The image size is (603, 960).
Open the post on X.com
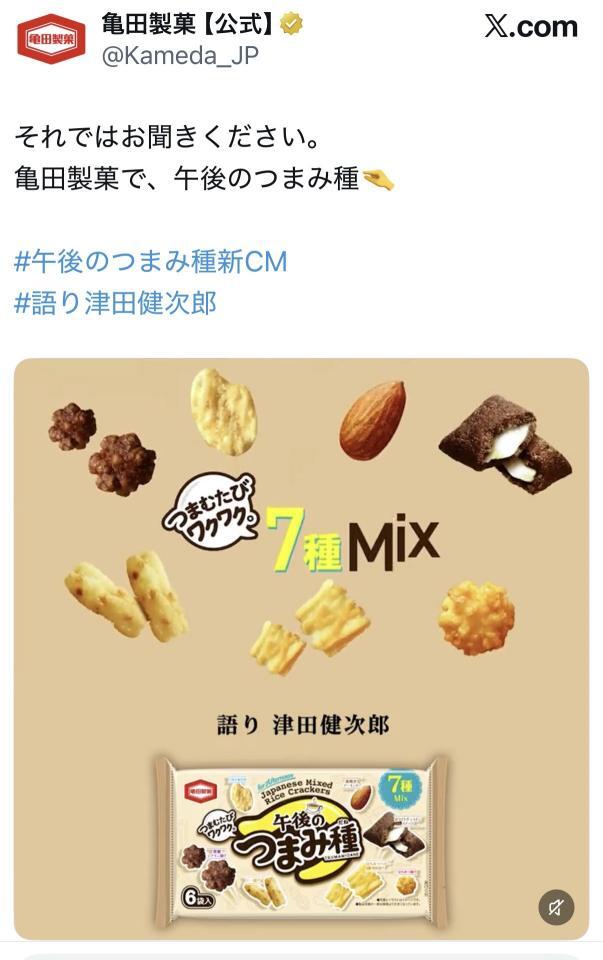(530, 27)
